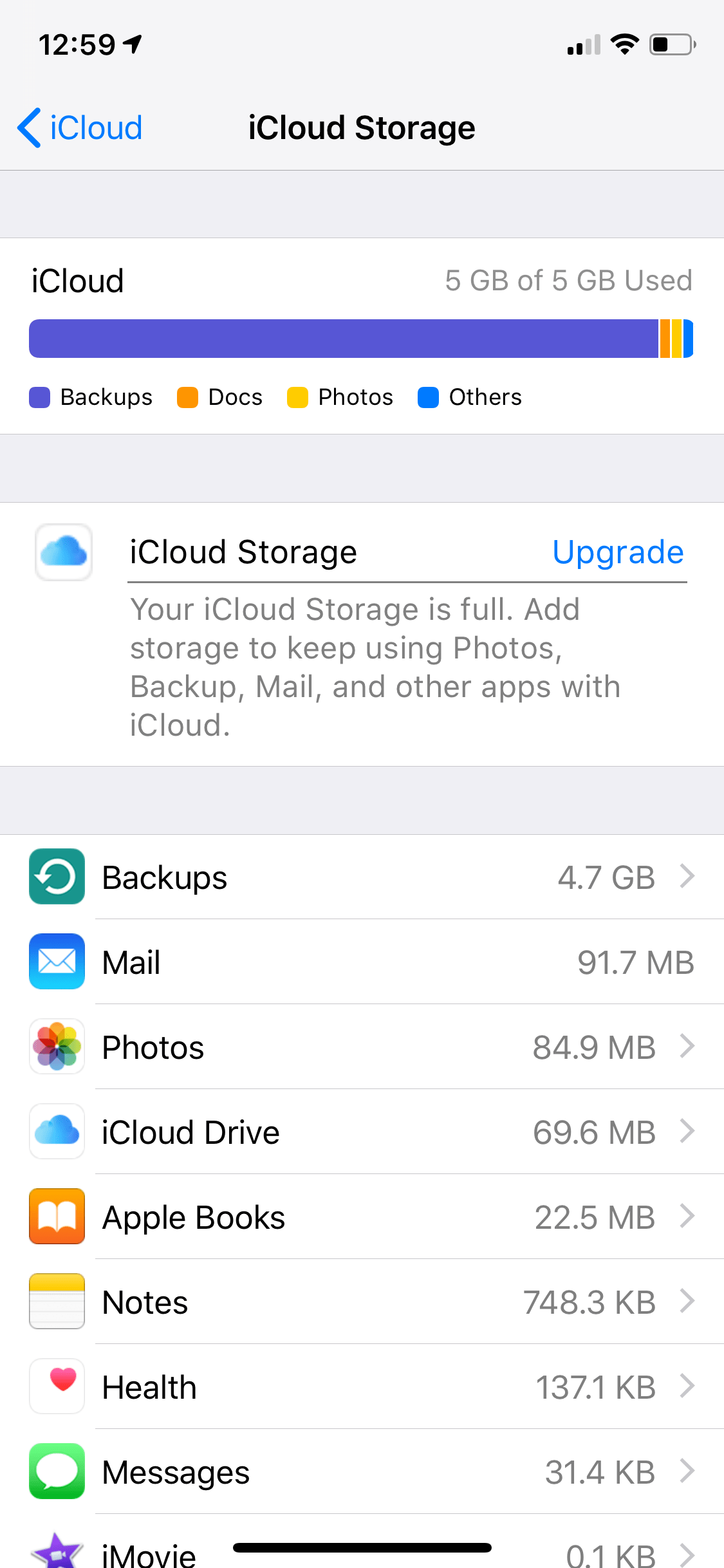This screenshot has width=724, height=1568.
Task: Select the Notes app icon
Action: pyautogui.click(x=57, y=1302)
